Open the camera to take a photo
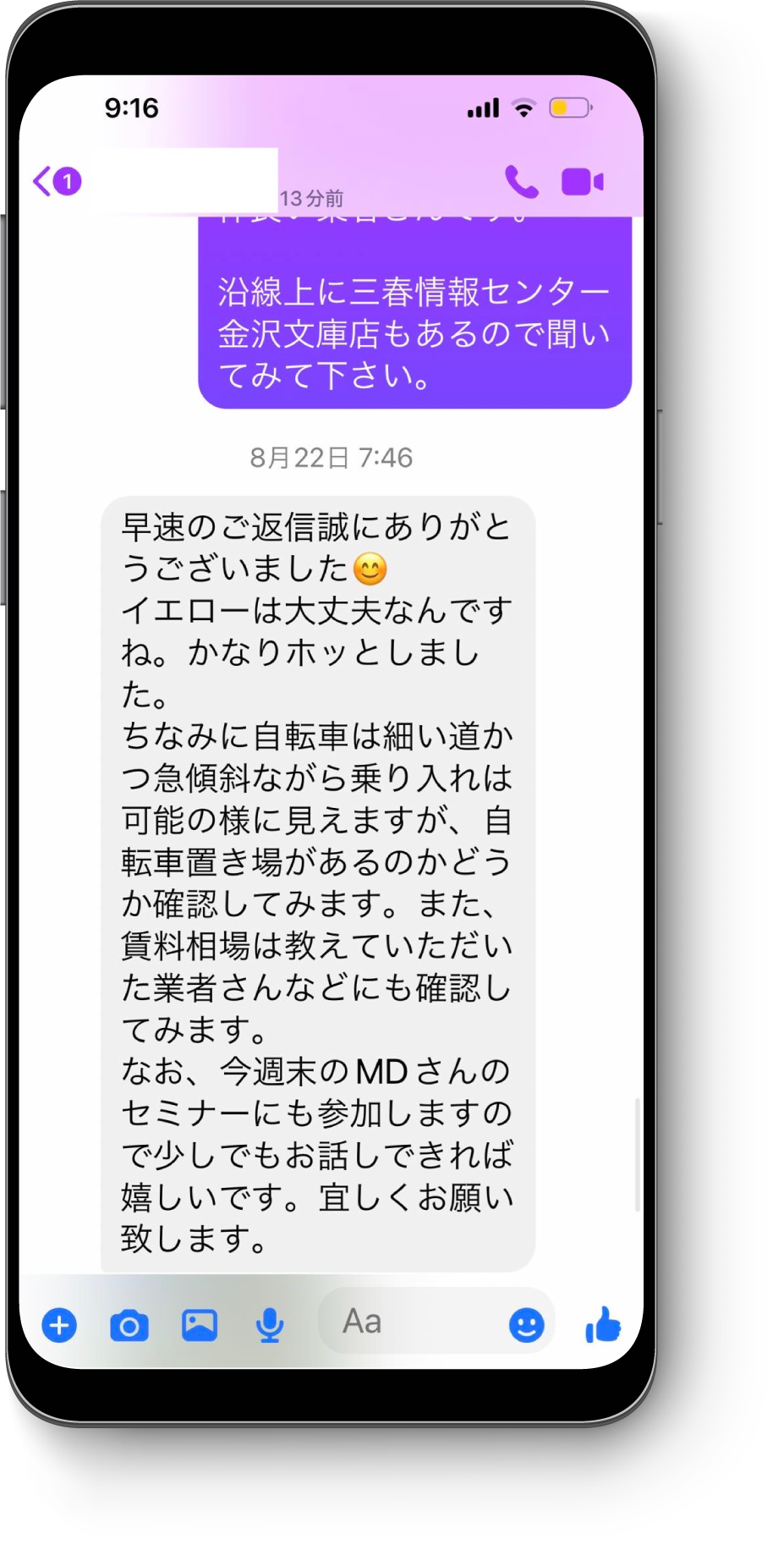Viewport: 784px width, 1550px height. click(x=129, y=1325)
